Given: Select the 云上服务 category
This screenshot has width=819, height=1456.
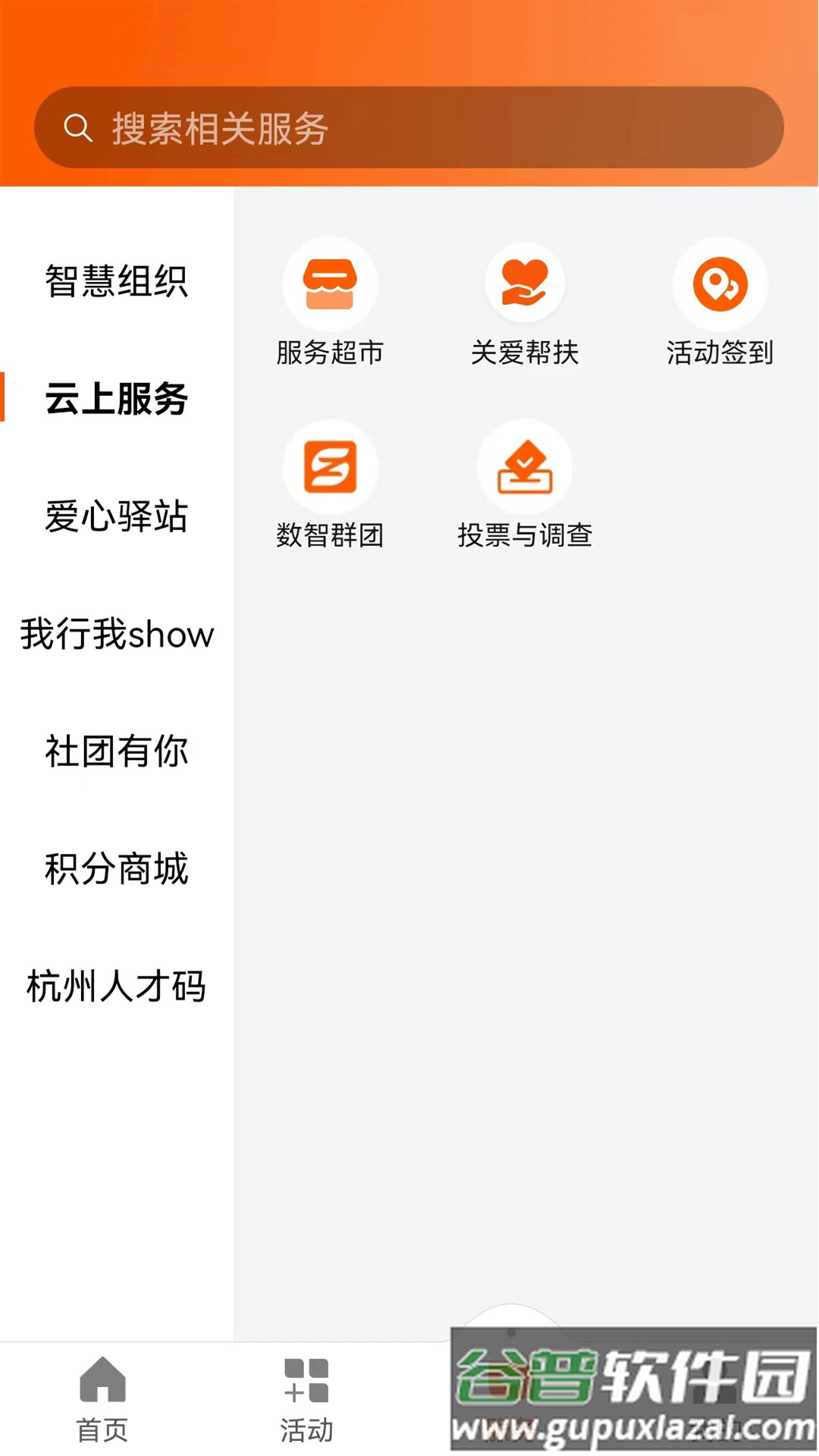Looking at the screenshot, I should tap(116, 398).
